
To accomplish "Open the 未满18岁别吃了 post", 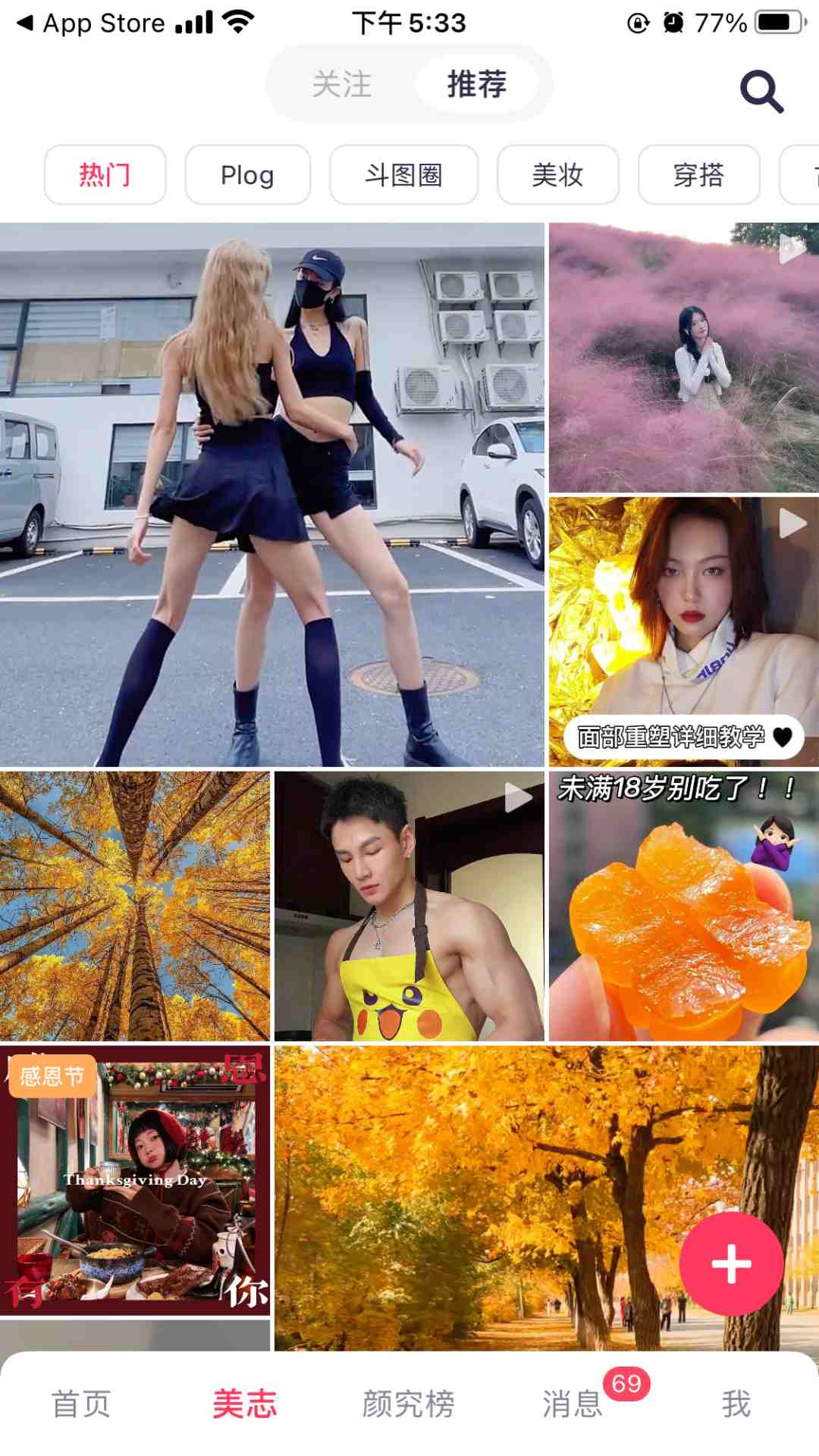I will [x=683, y=906].
